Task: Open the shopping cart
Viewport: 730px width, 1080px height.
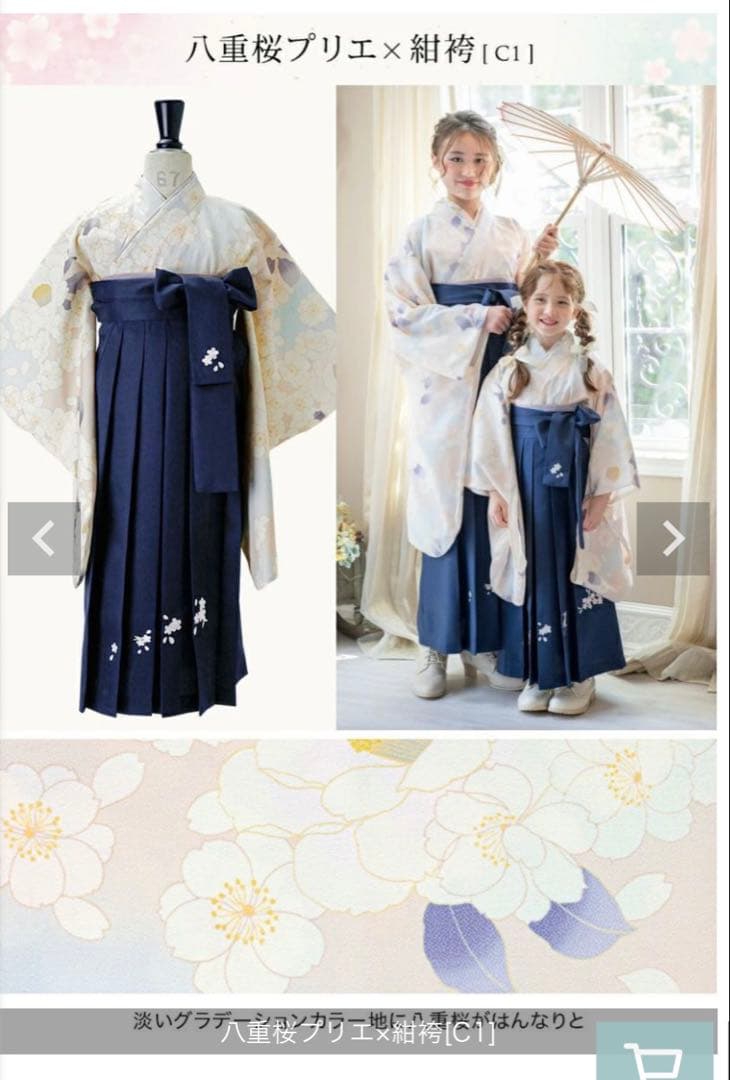Action: click(655, 1055)
